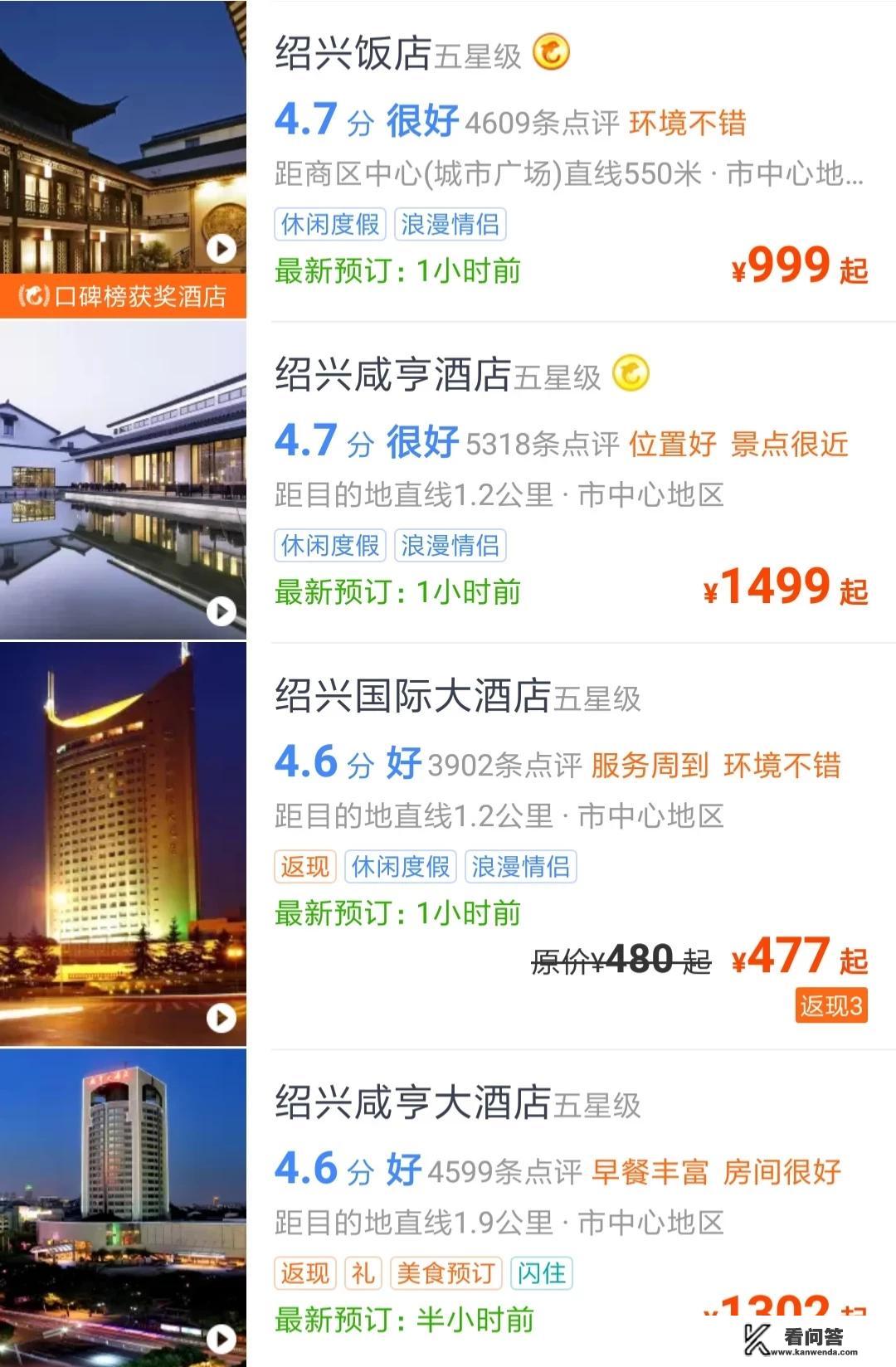Viewport: 896px width, 1367px height.
Task: View the 4609 reviews for 绍兴饭店
Action: 539,122
